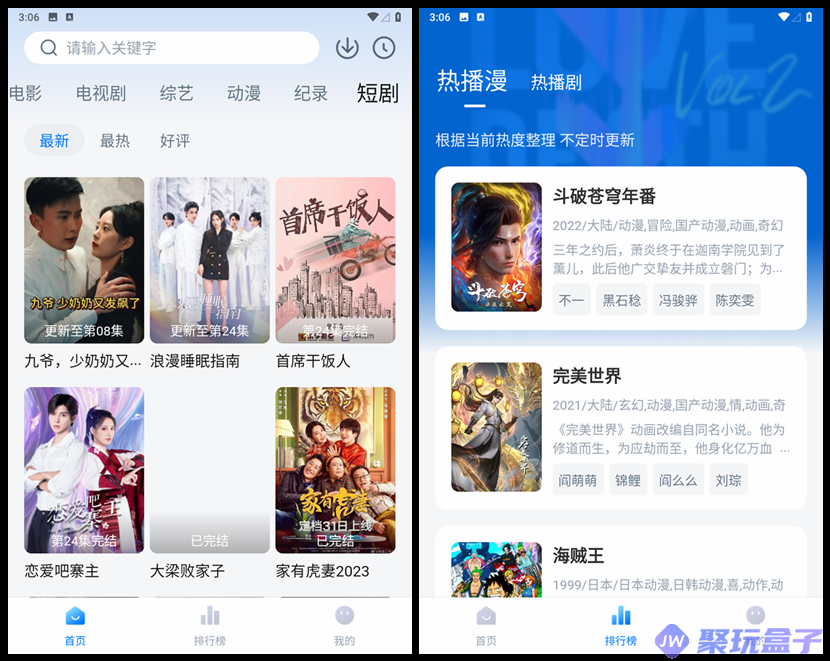Open the 完美世界 ranking card
This screenshot has width=830, height=661.
(620, 427)
